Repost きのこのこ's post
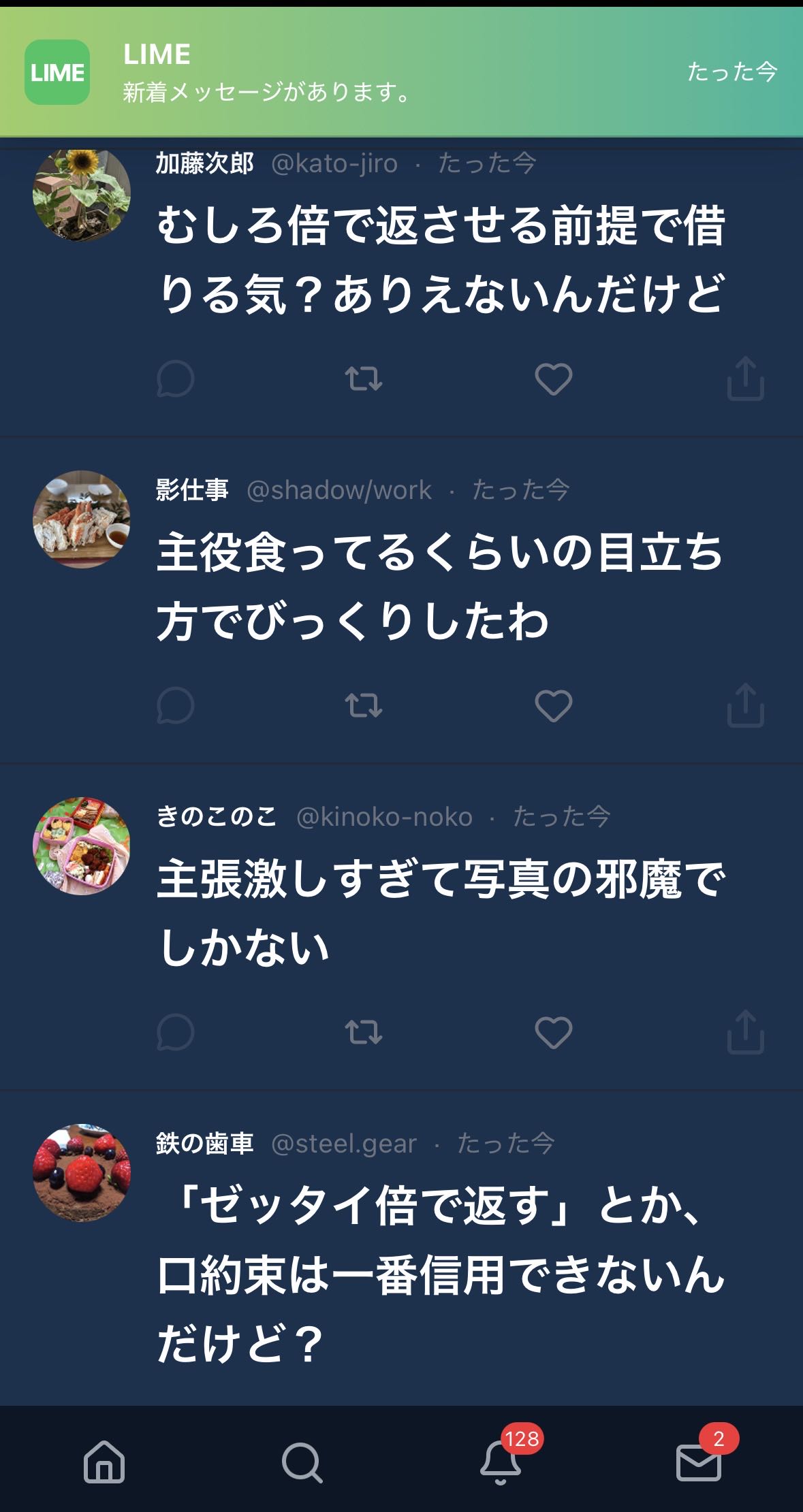803x1512 pixels. coord(364,1033)
